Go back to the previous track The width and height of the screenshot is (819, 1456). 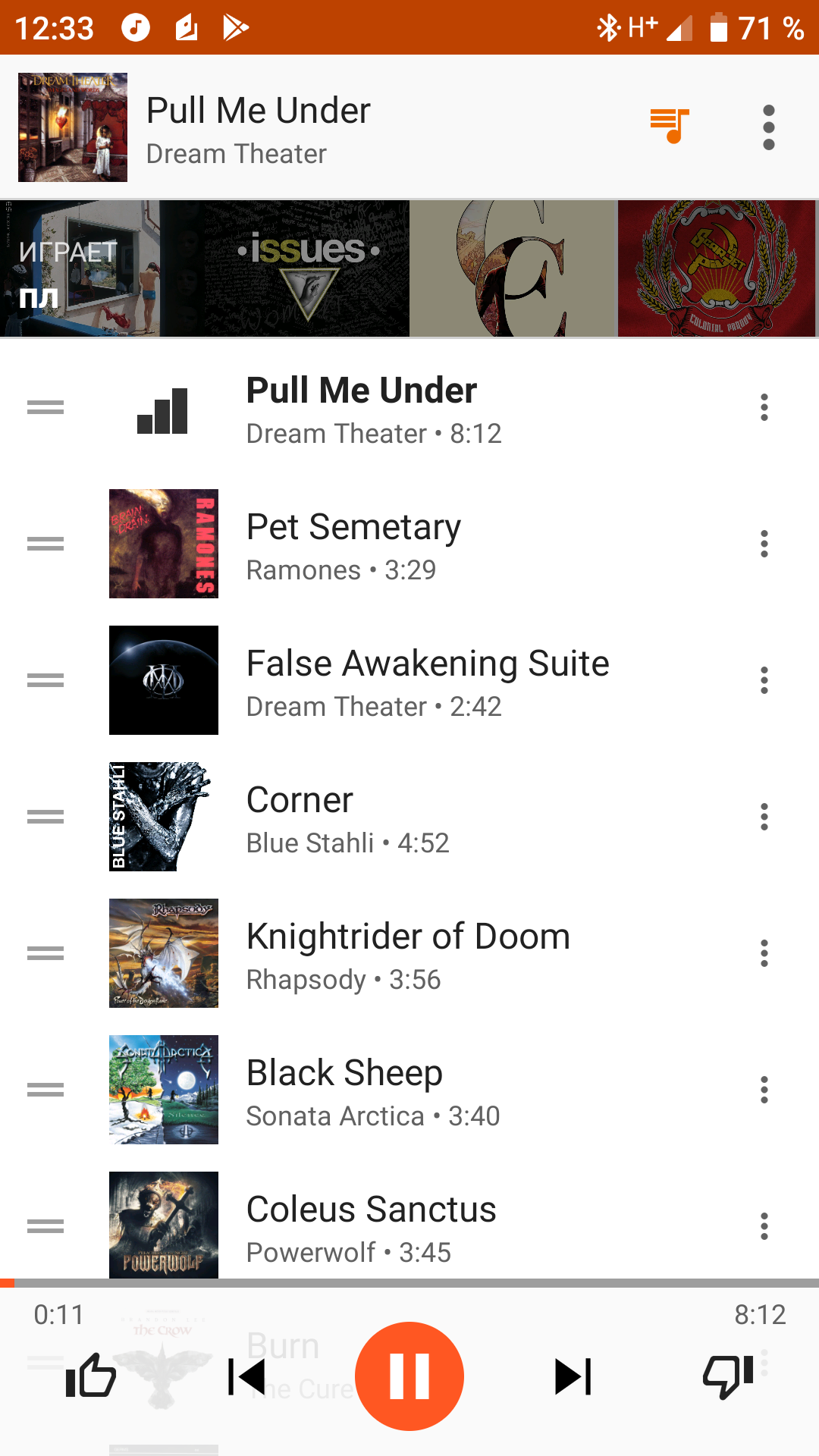246,1376
